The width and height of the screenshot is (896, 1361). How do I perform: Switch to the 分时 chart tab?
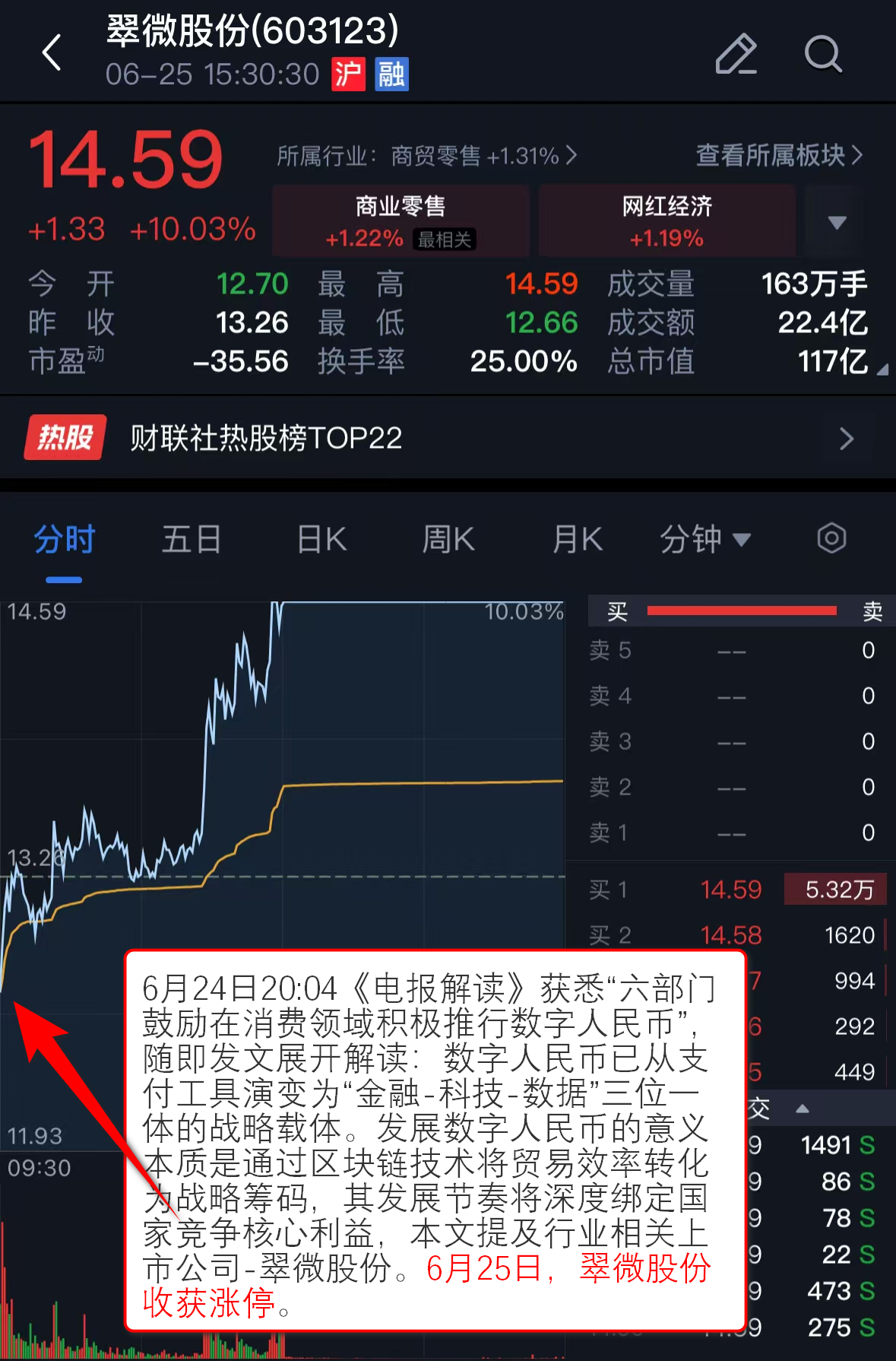click(x=64, y=540)
